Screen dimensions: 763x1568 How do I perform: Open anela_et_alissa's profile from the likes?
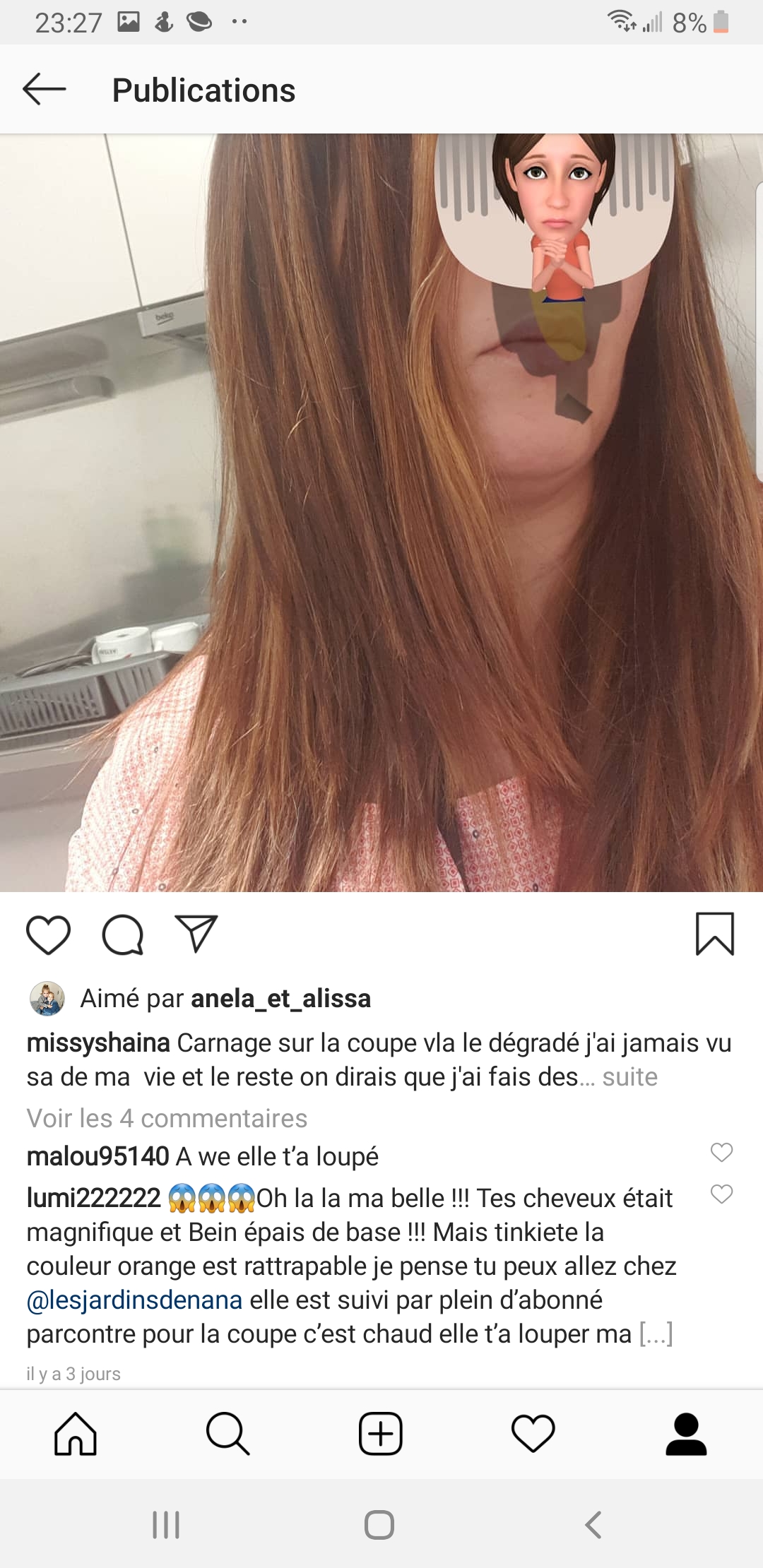click(280, 999)
